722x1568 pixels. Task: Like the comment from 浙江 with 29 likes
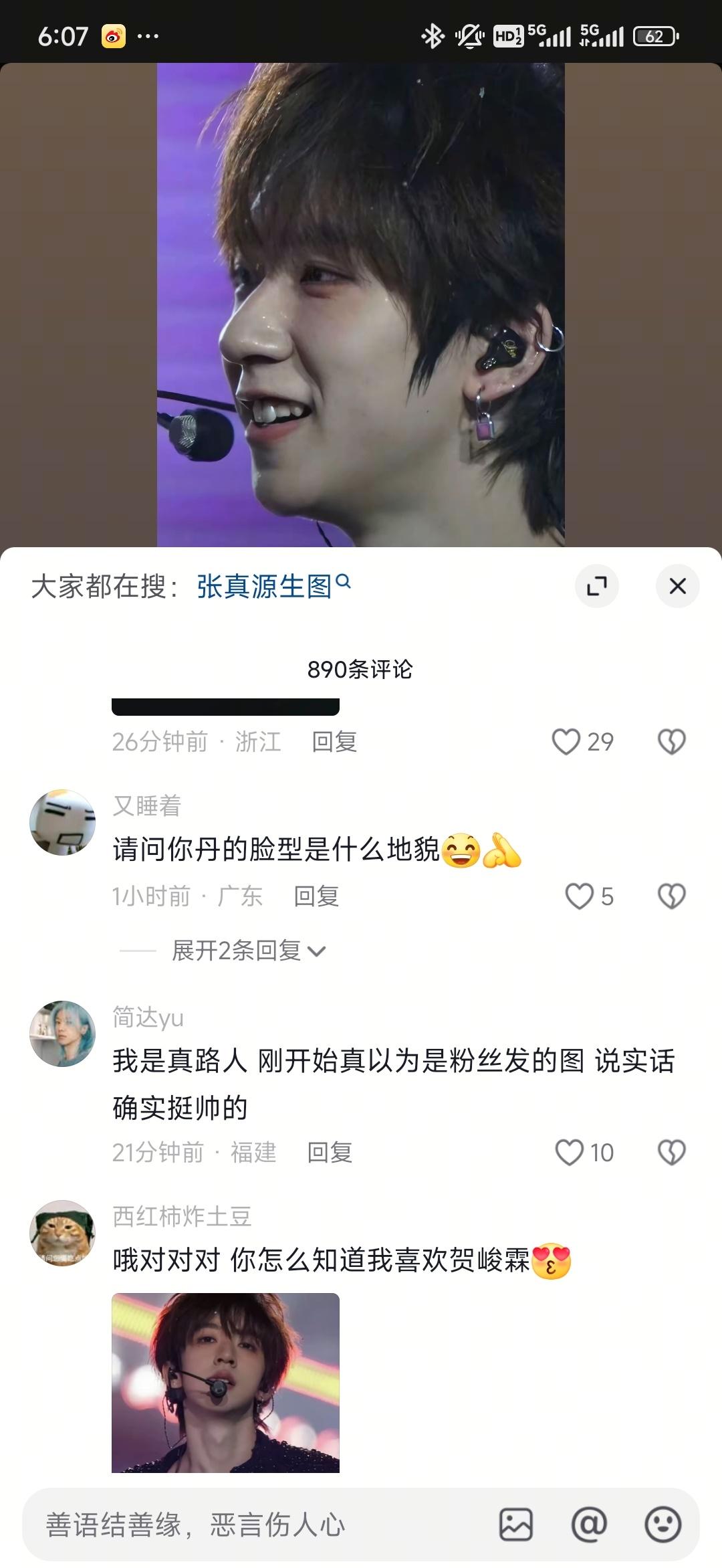(x=566, y=741)
